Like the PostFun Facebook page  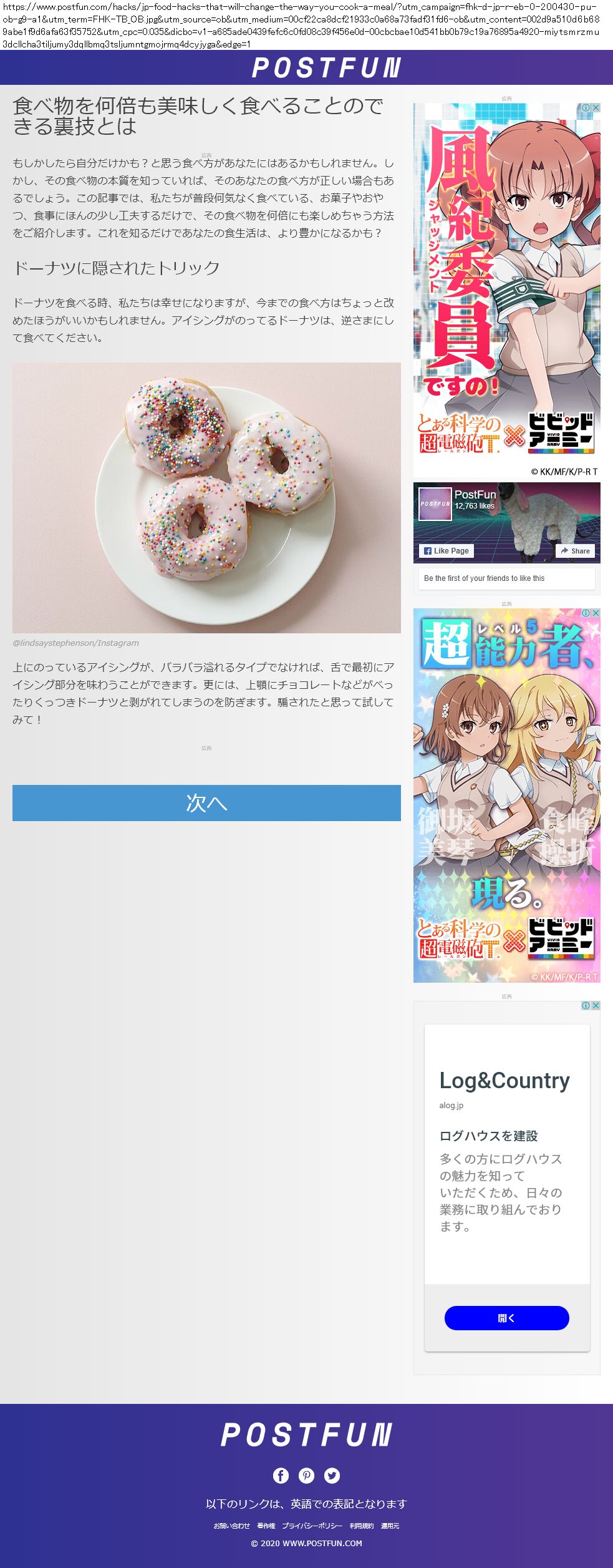click(x=446, y=551)
